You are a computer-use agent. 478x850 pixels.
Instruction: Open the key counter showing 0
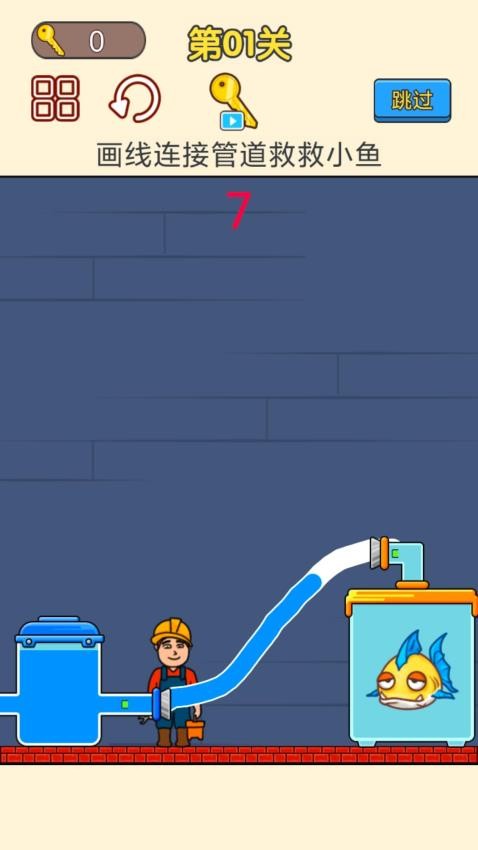(x=88, y=40)
